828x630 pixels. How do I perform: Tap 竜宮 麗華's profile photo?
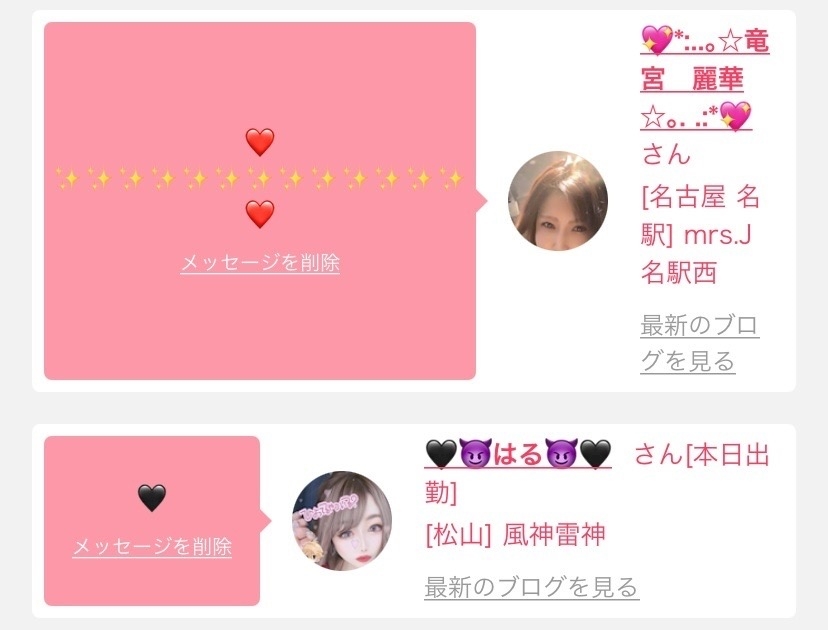pos(558,201)
